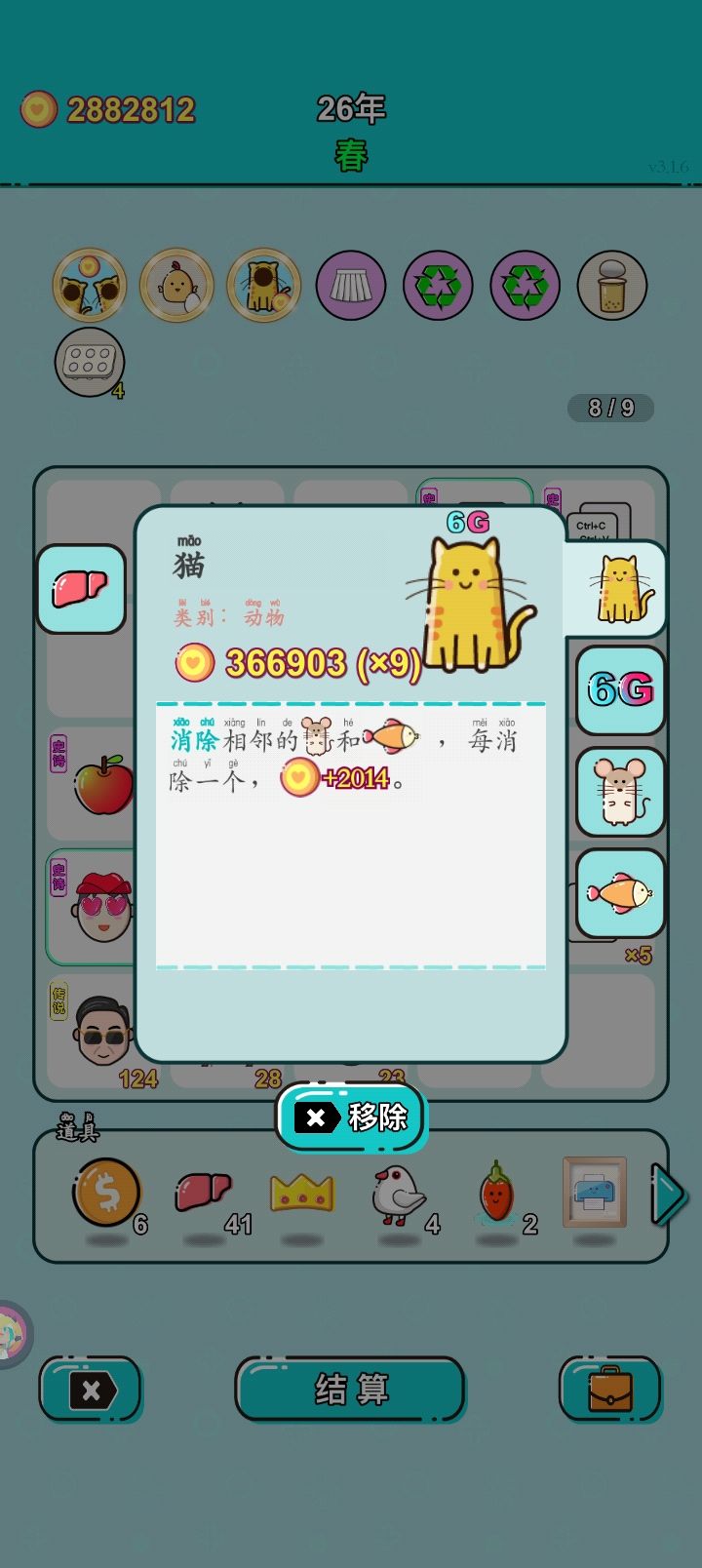Viewport: 702px width, 1568px height.
Task: Select the first green recycle icon
Action: [x=437, y=286]
